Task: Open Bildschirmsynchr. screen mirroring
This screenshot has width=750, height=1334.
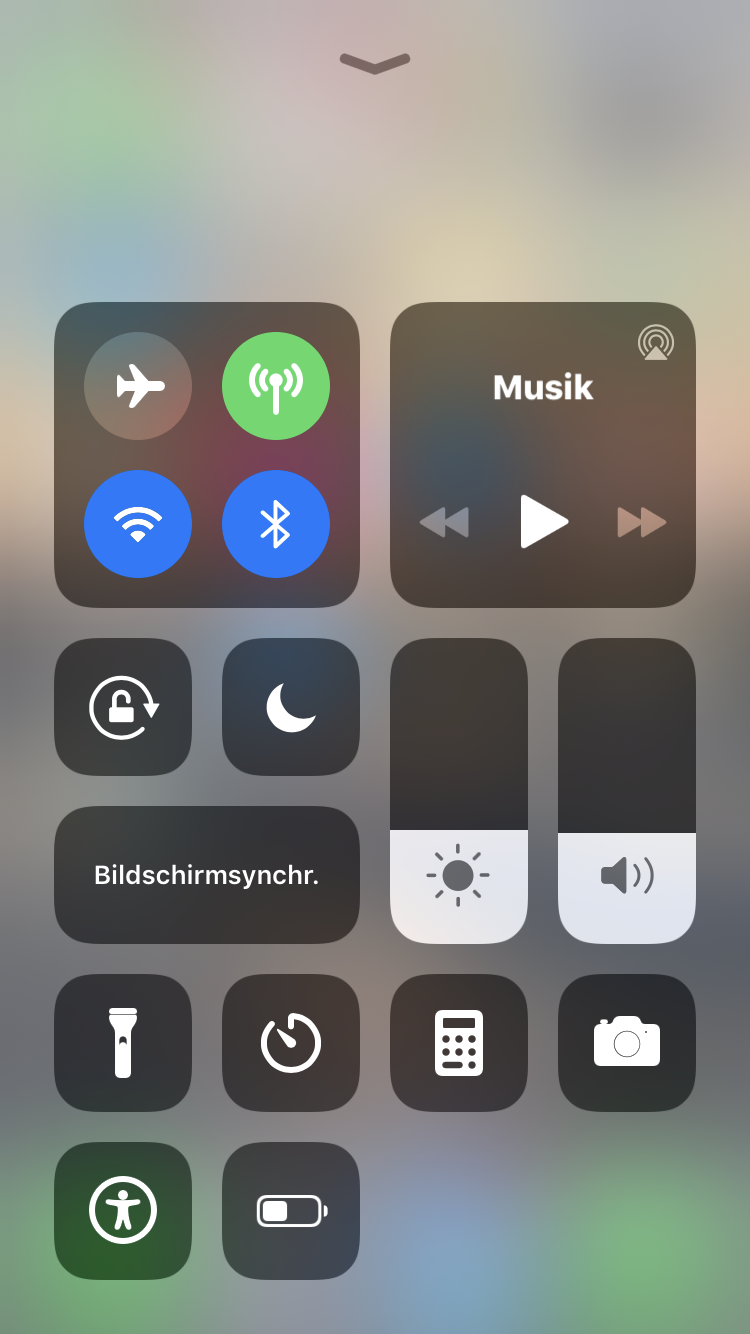Action: tap(207, 875)
